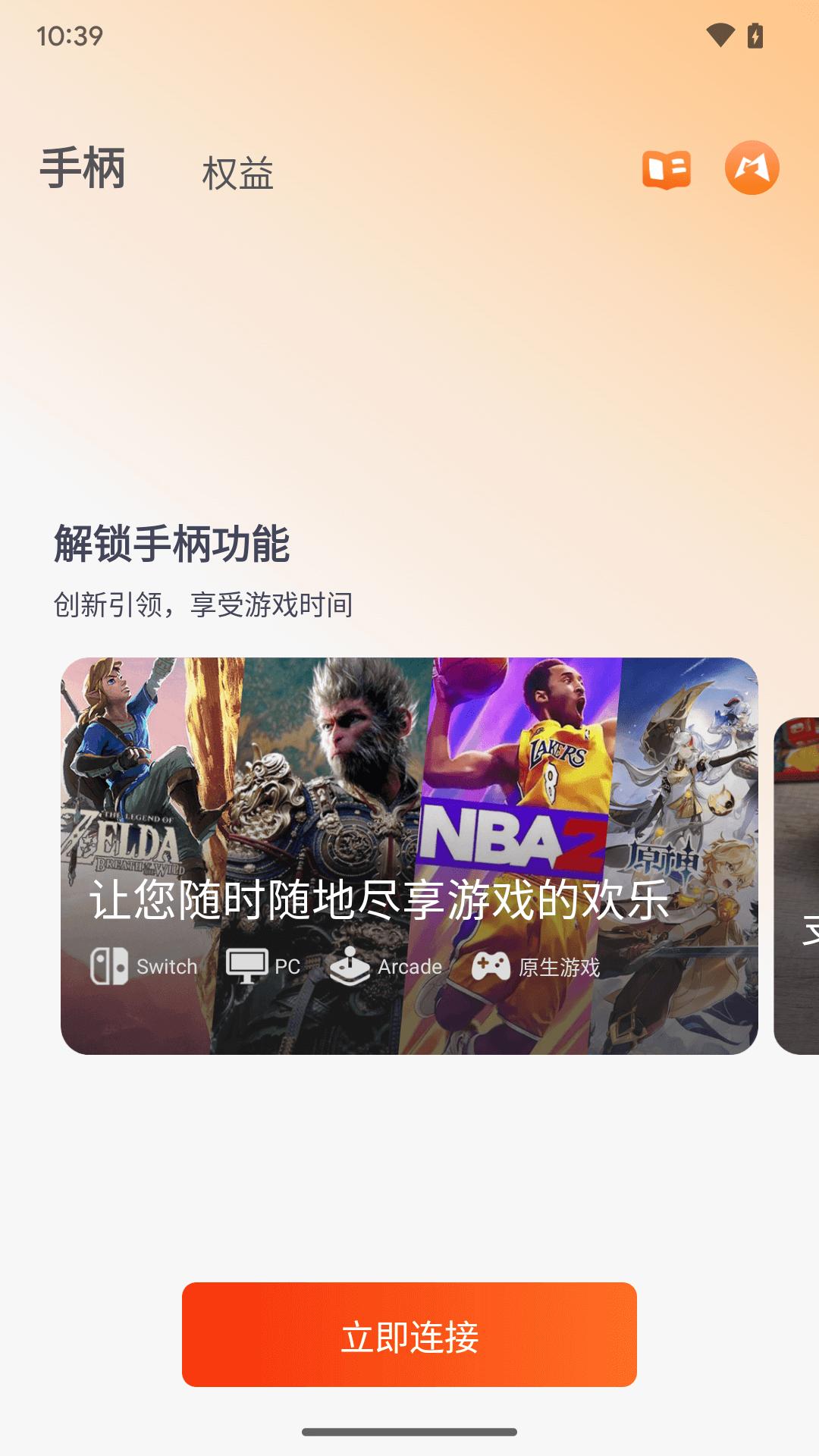The width and height of the screenshot is (819, 1456).
Task: Tap the 立即连接 button
Action: tap(409, 1335)
